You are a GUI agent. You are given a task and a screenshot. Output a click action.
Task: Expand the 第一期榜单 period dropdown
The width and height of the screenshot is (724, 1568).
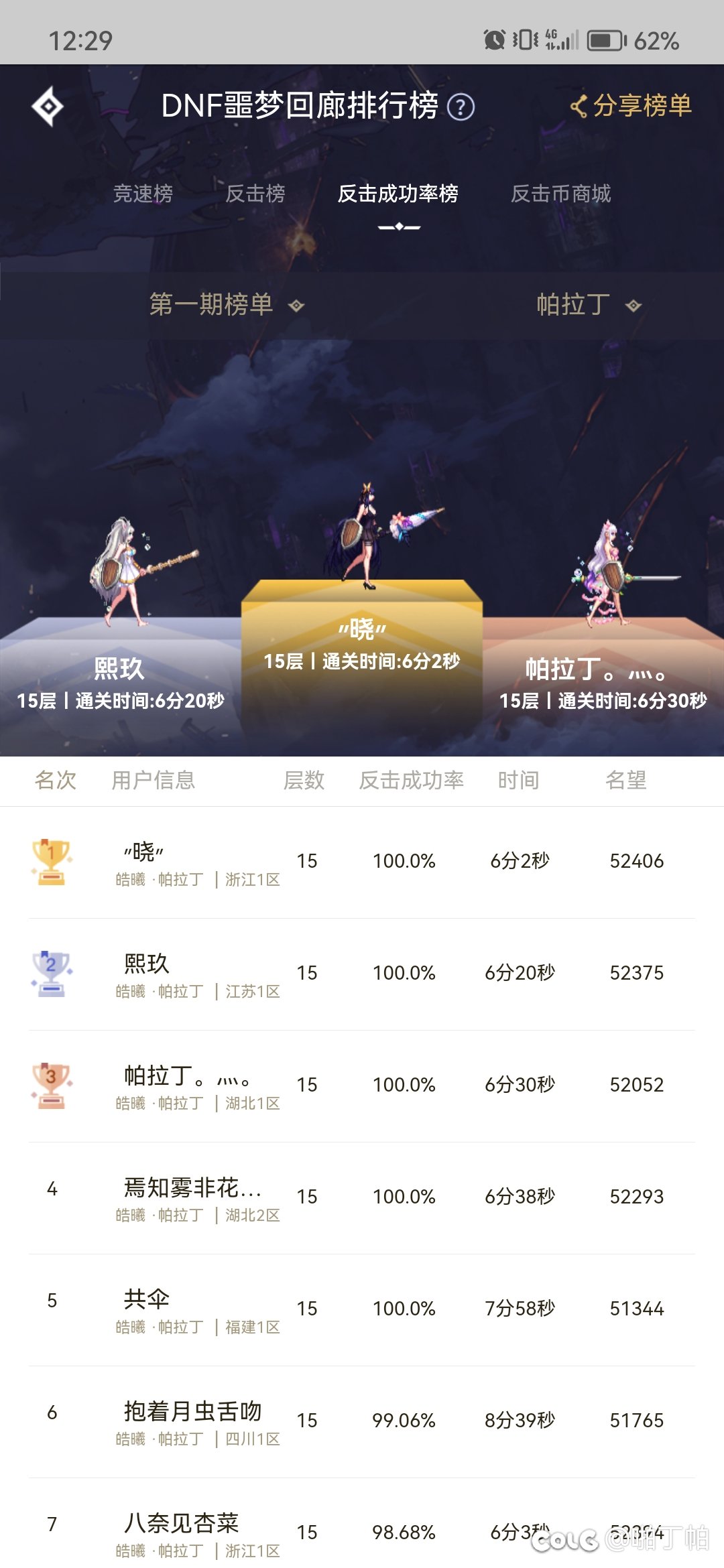coord(227,305)
